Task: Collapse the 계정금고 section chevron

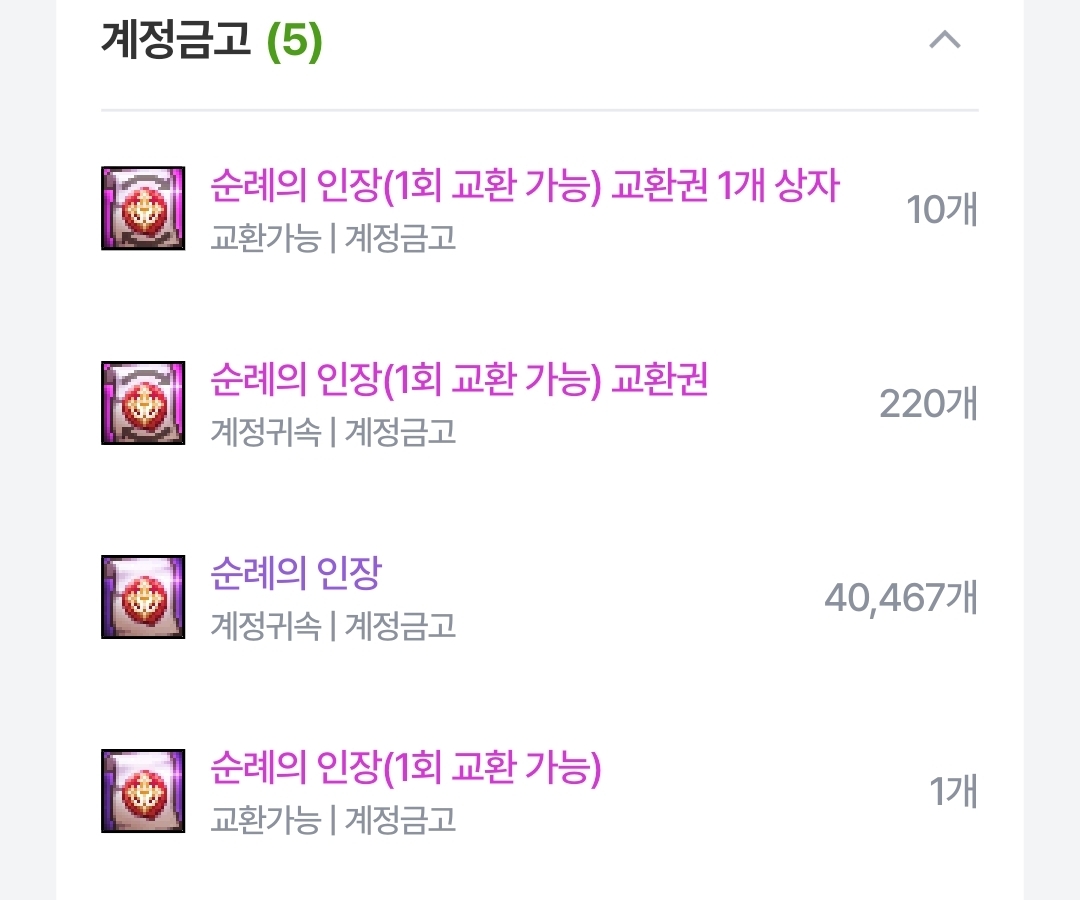Action: click(944, 41)
